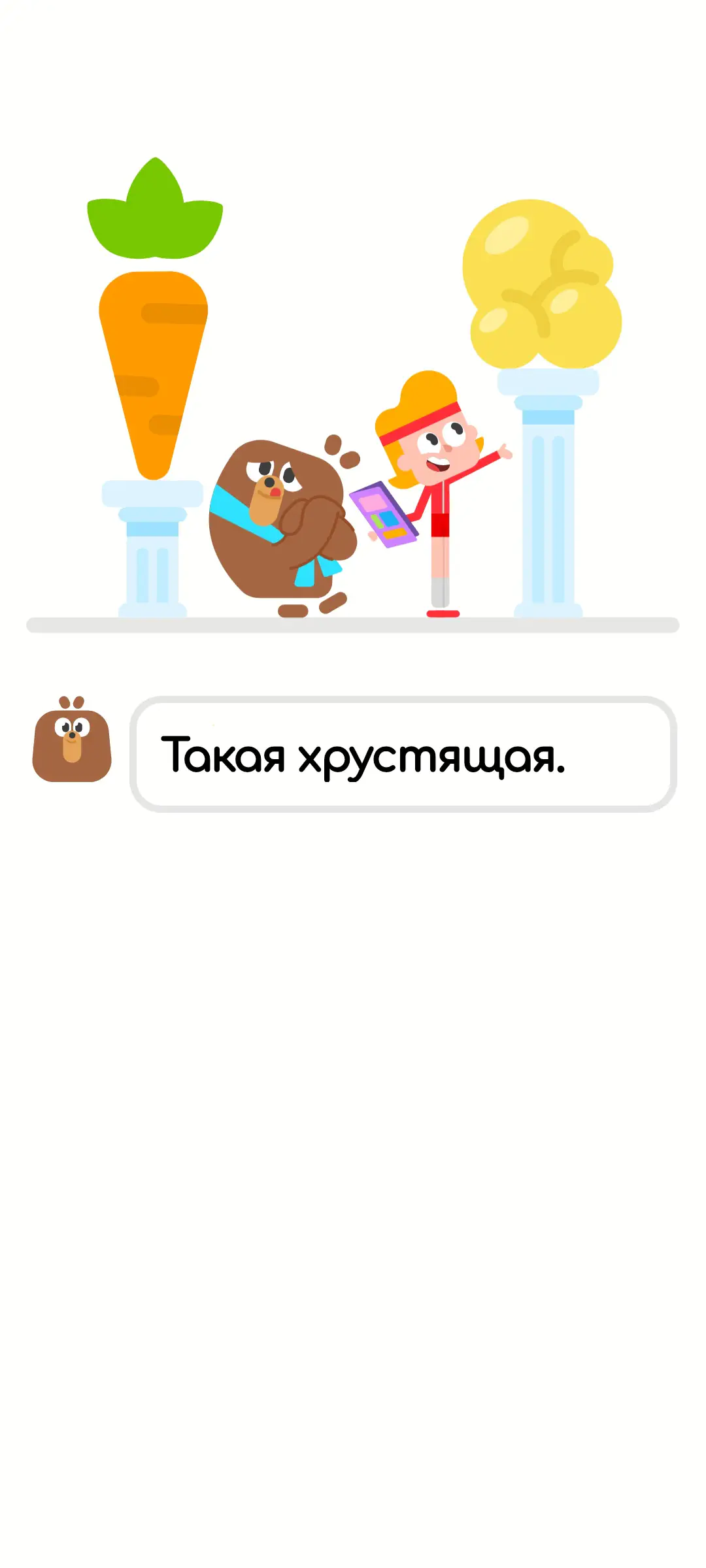Tap the speech bubble "Такая хрустящая."

point(403,755)
